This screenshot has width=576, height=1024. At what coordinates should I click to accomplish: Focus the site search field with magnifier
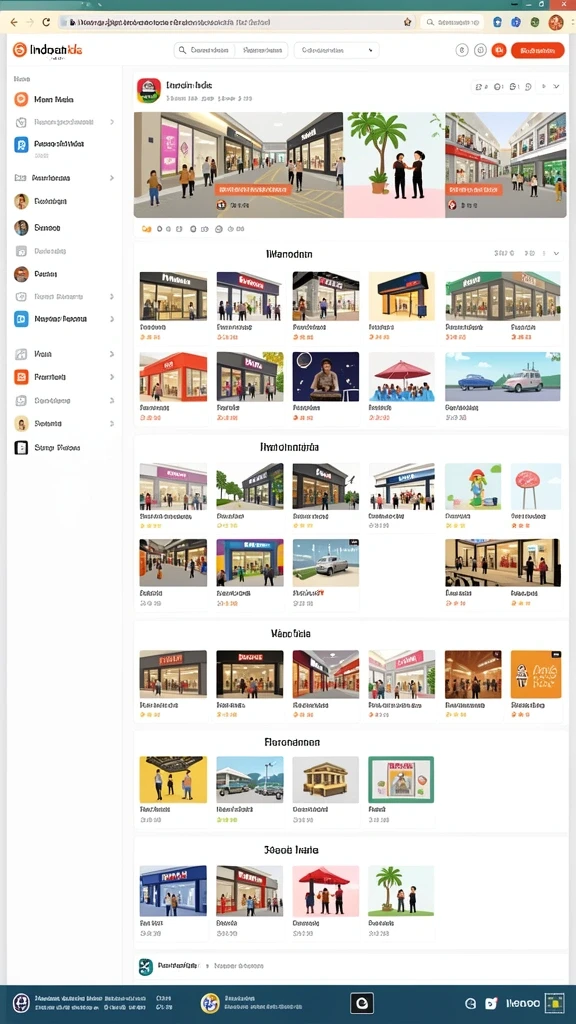pyautogui.click(x=231, y=50)
